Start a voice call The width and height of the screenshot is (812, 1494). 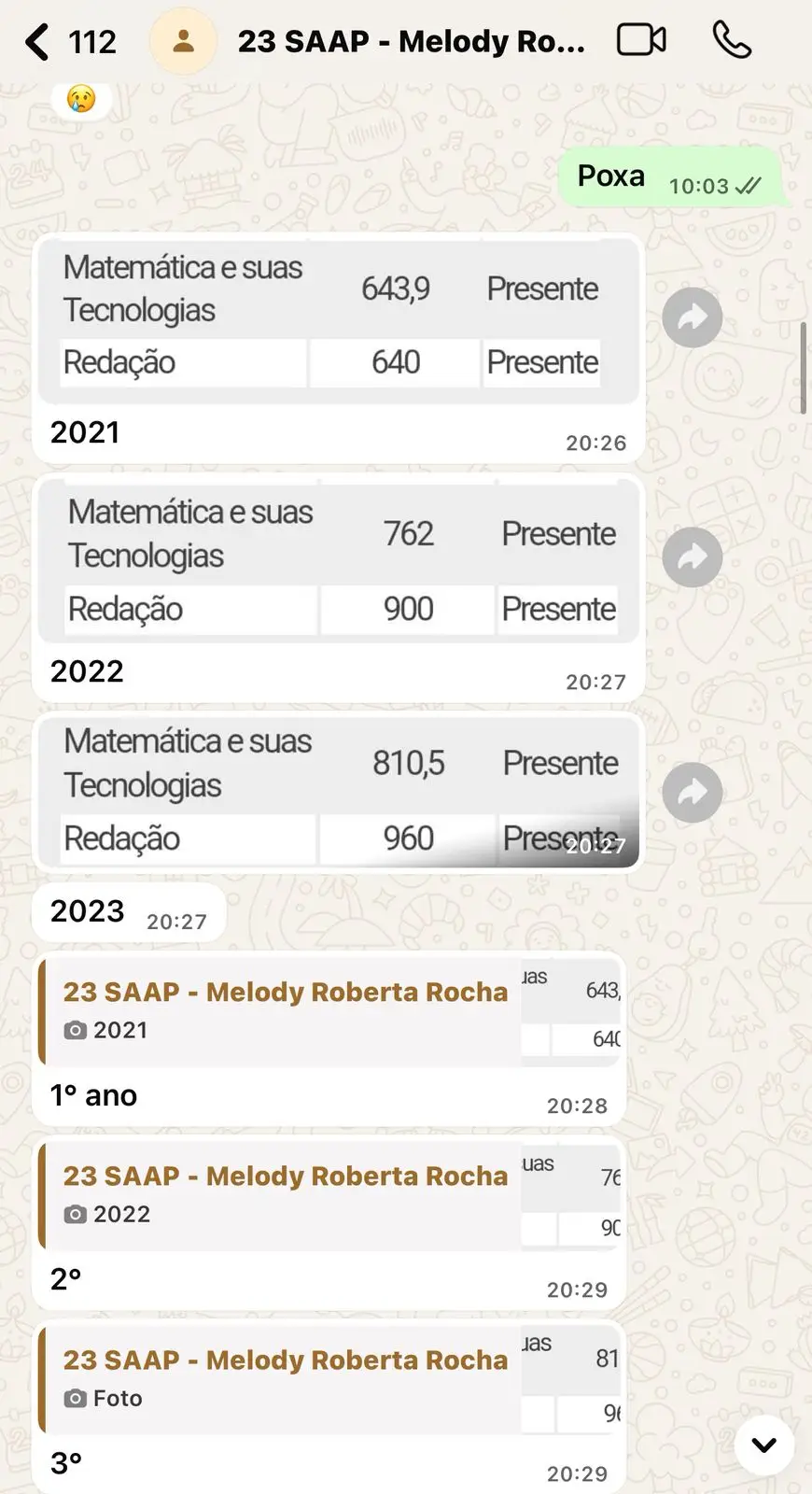731,40
